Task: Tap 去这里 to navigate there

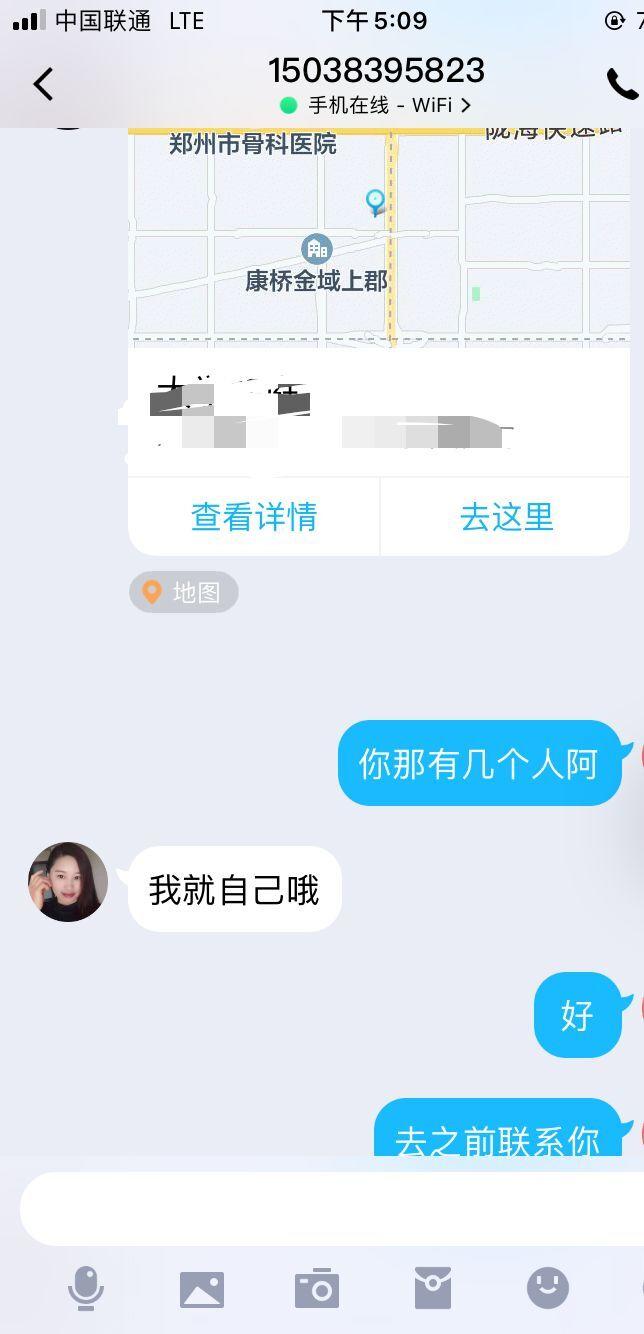Action: tap(506, 516)
